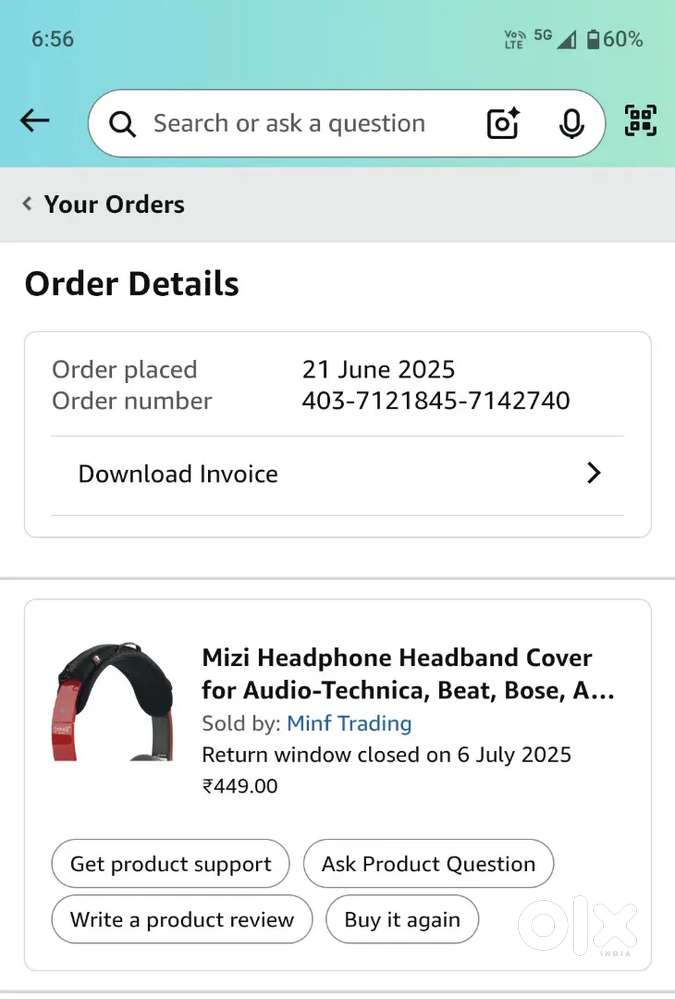The height and width of the screenshot is (999, 675).
Task: Open Download Invoice row
Action: [x=338, y=474]
